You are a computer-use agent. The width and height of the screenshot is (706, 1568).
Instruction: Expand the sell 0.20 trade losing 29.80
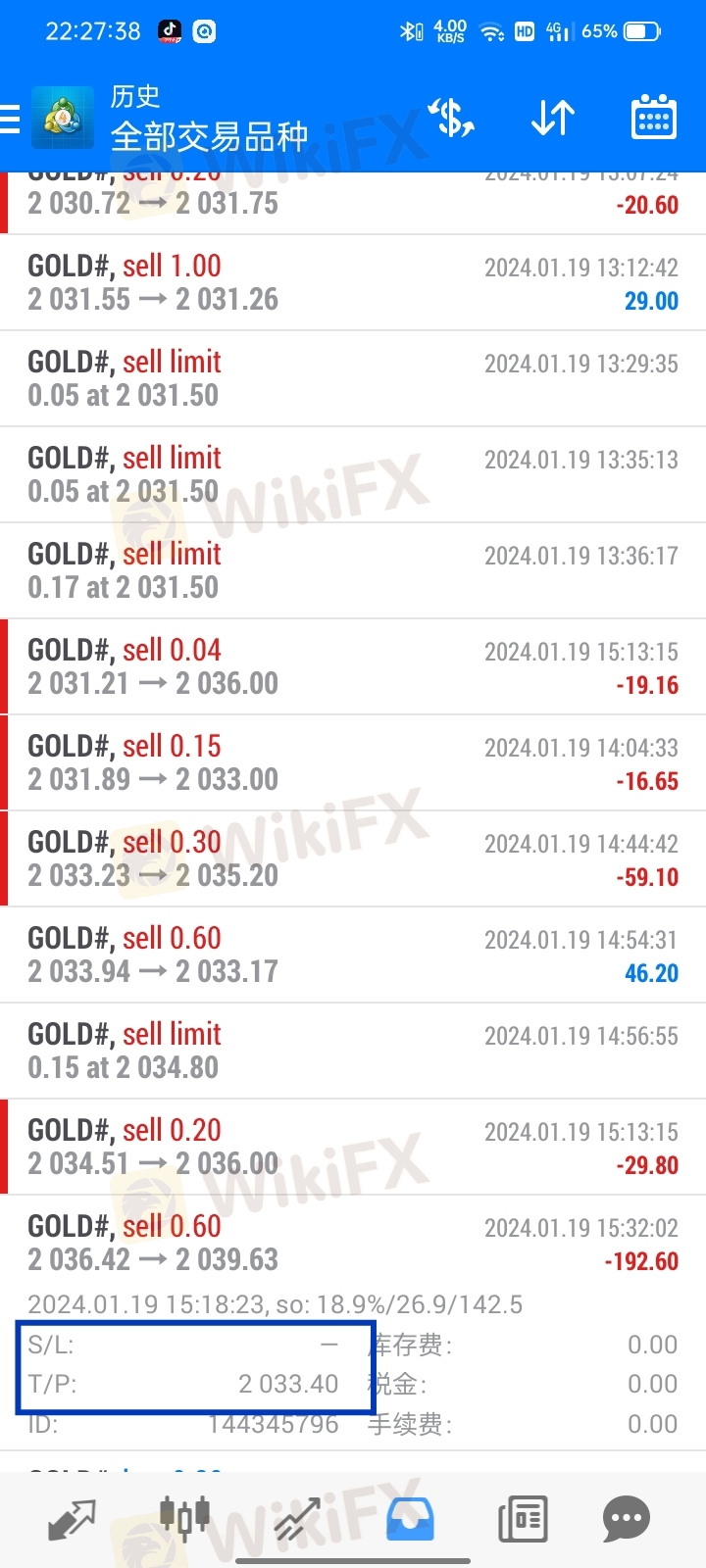tap(353, 1147)
